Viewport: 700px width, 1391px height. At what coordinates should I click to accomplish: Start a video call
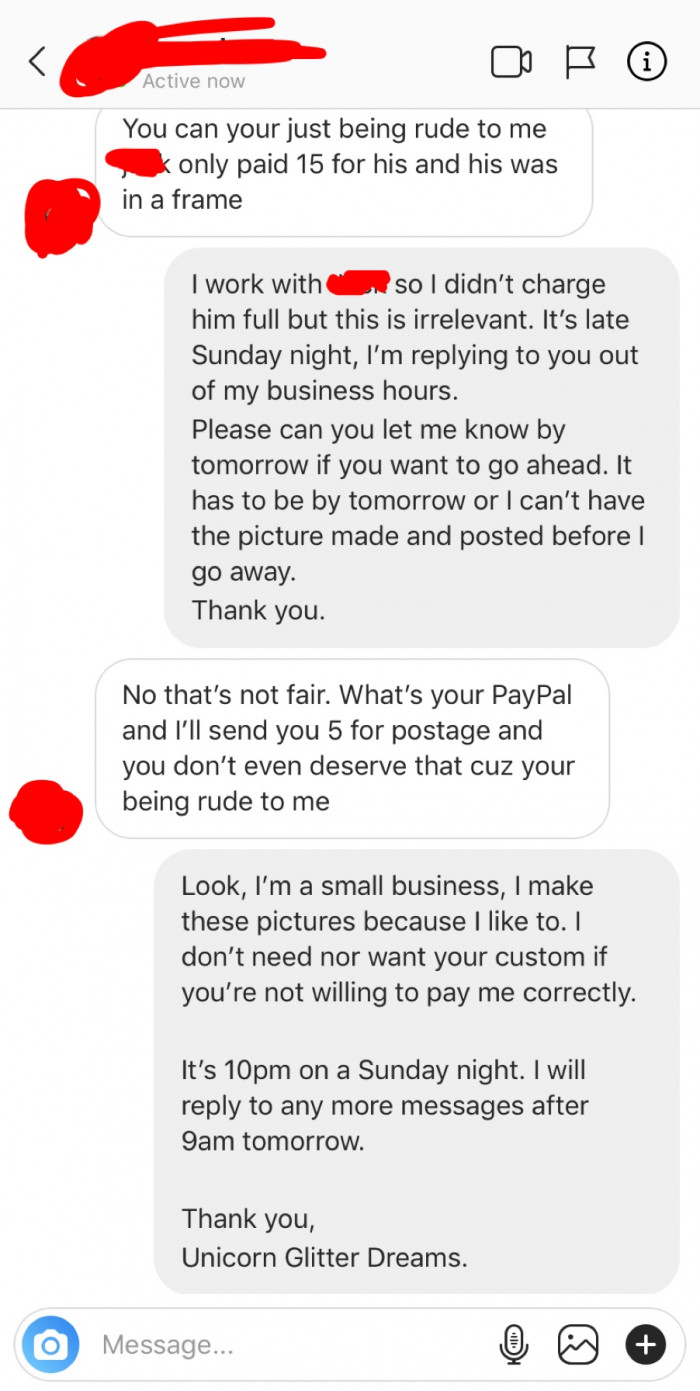[511, 62]
